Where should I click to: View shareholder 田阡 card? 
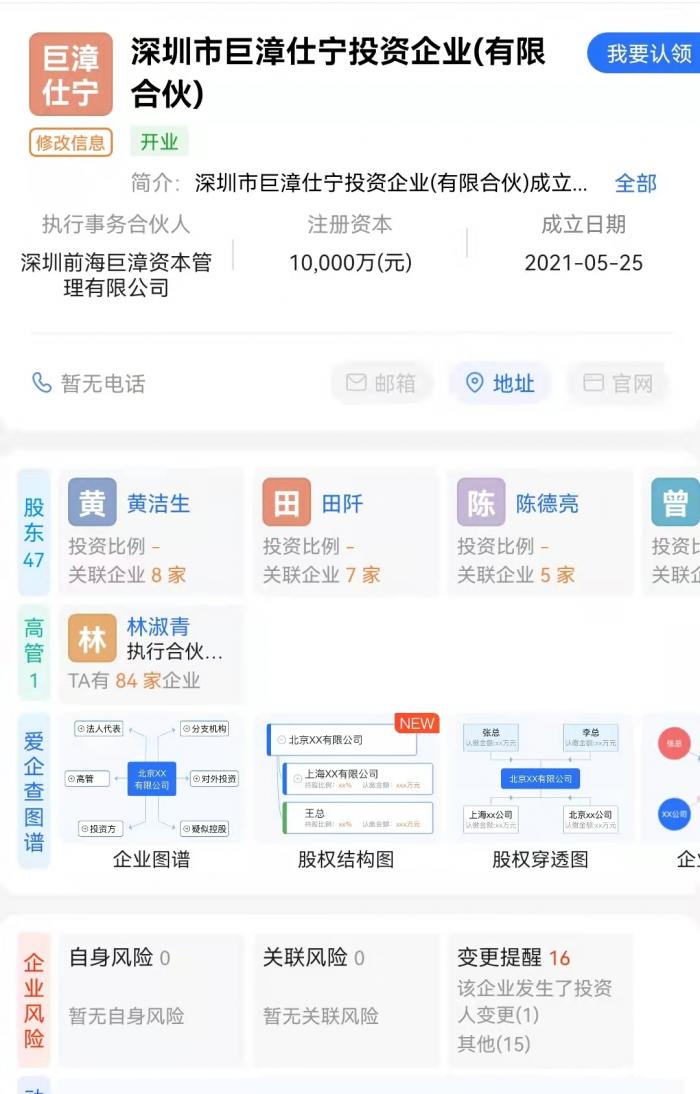click(345, 532)
